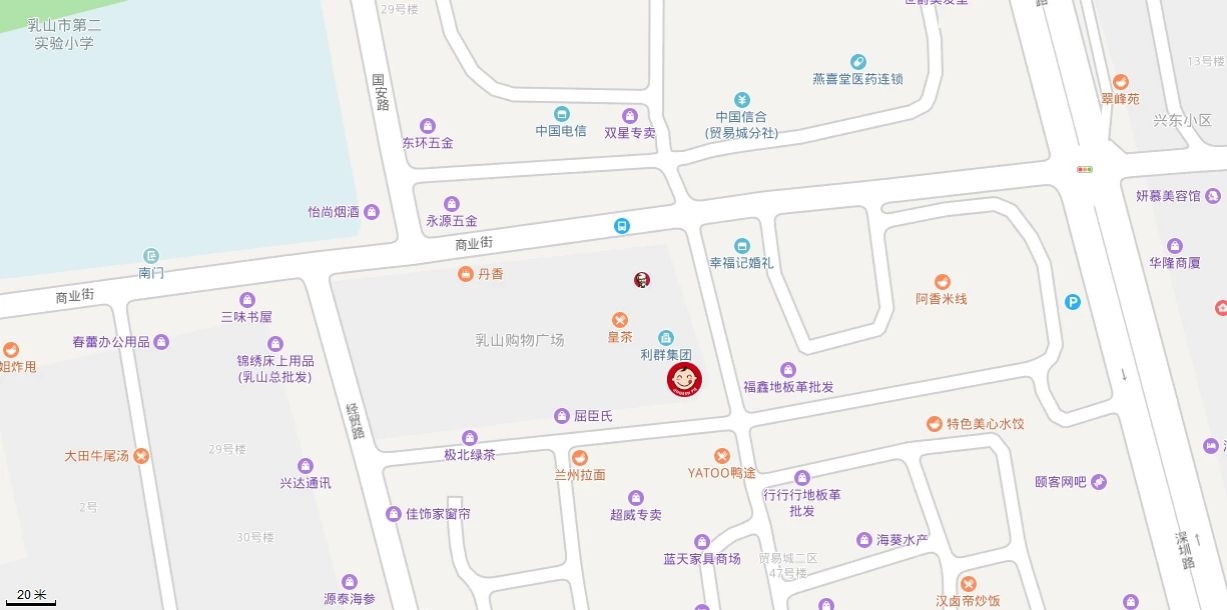Select the 南门 gate marker

coord(151,256)
